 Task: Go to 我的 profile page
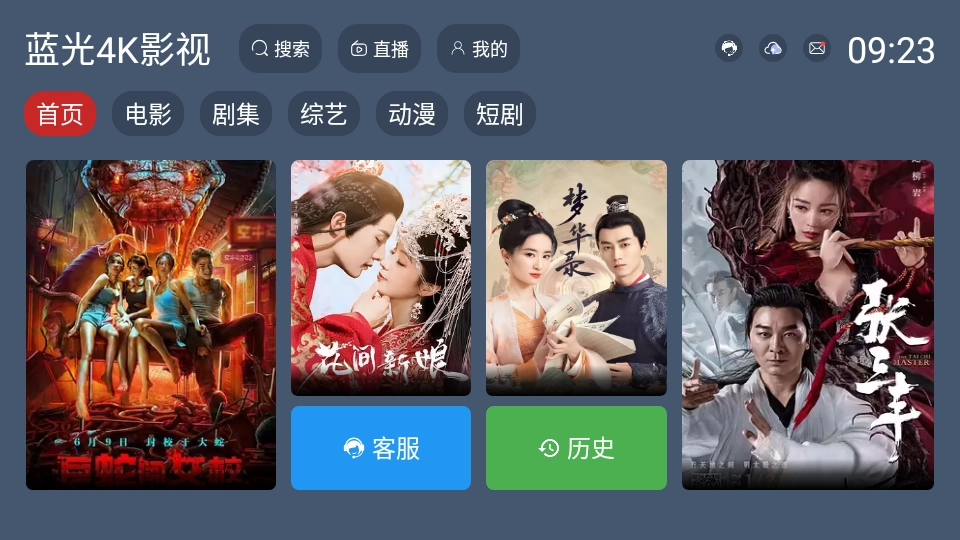[478, 49]
